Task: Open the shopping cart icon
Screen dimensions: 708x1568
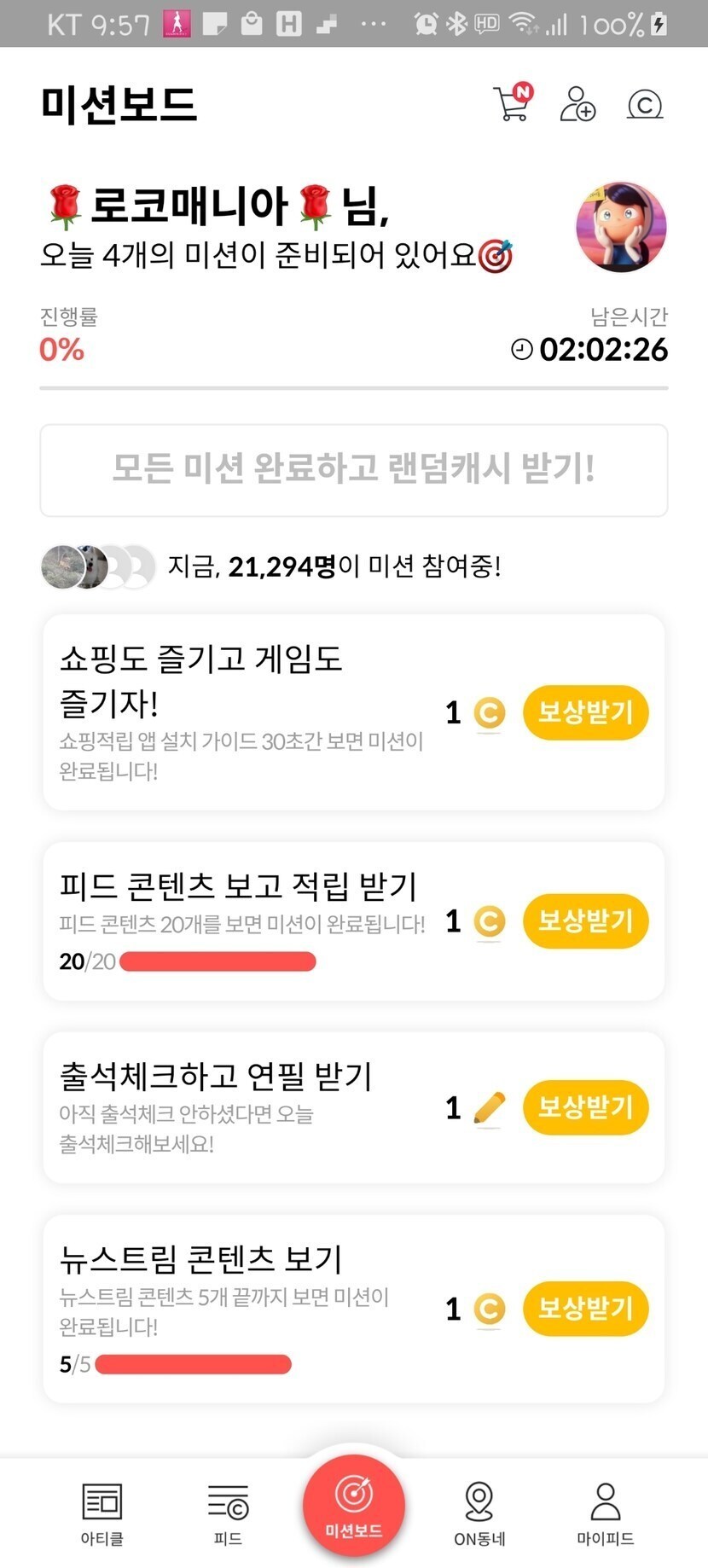Action: pyautogui.click(x=512, y=104)
